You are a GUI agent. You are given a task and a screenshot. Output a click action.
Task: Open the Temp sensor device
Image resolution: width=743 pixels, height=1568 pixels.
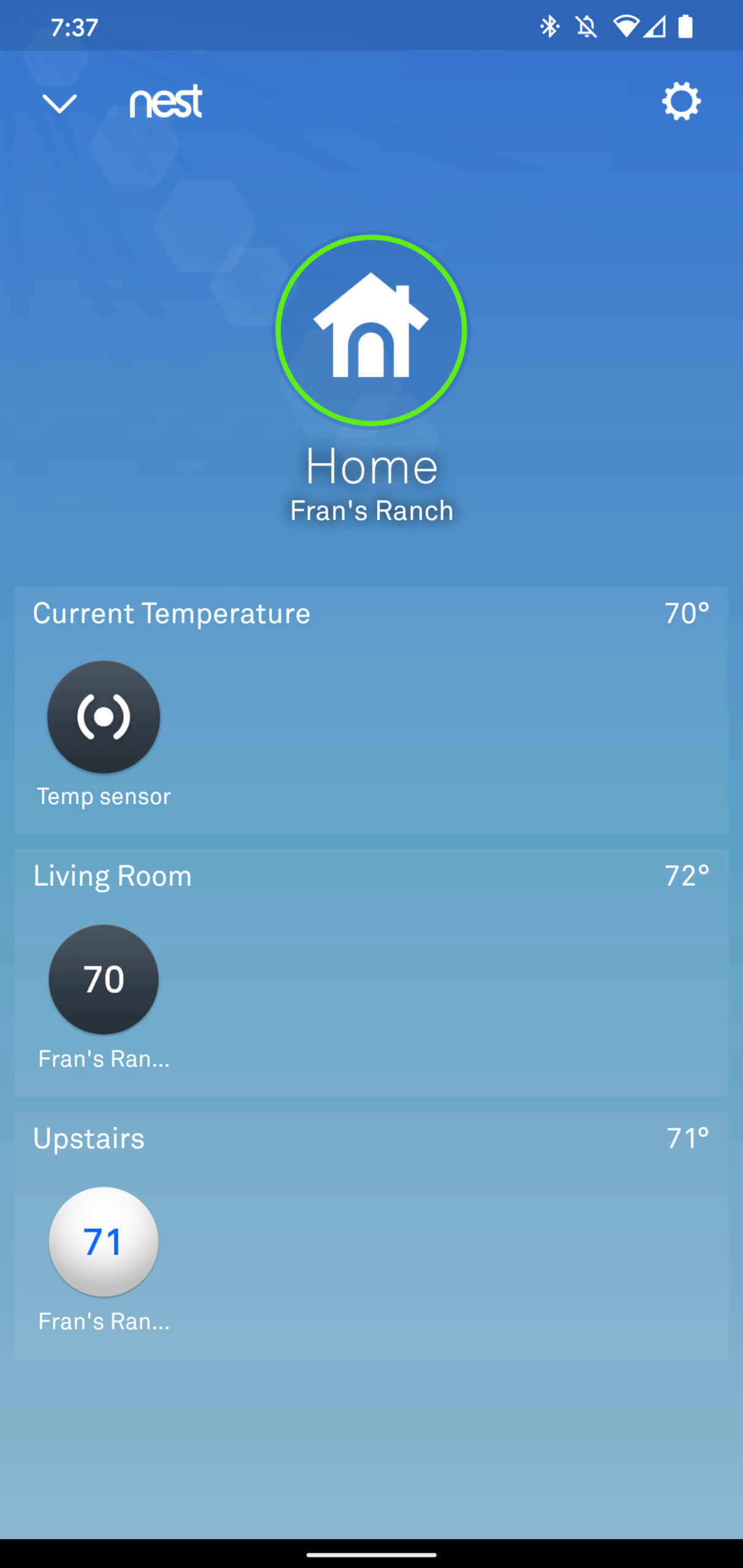coord(104,717)
